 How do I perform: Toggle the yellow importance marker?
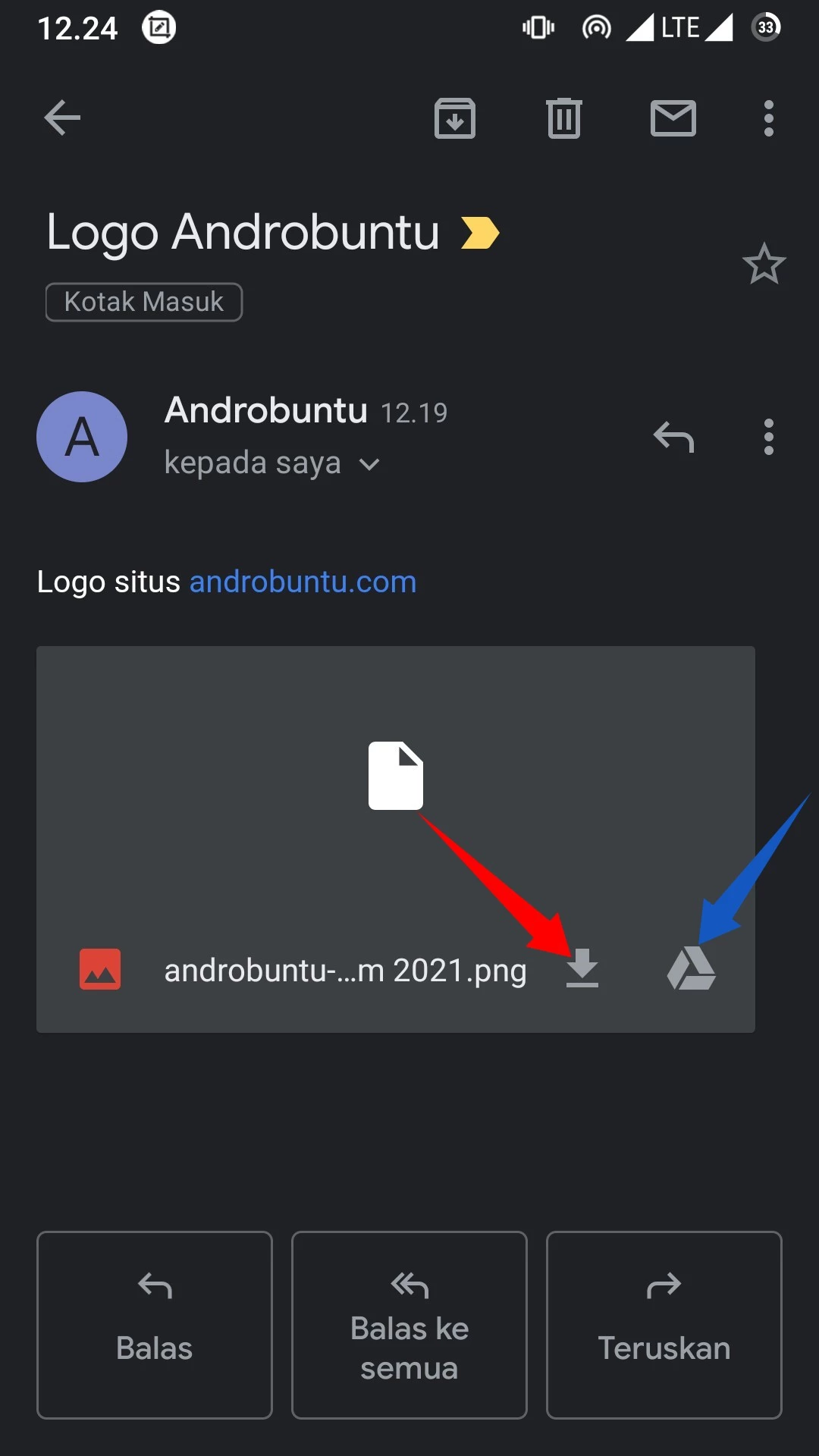pyautogui.click(x=481, y=233)
